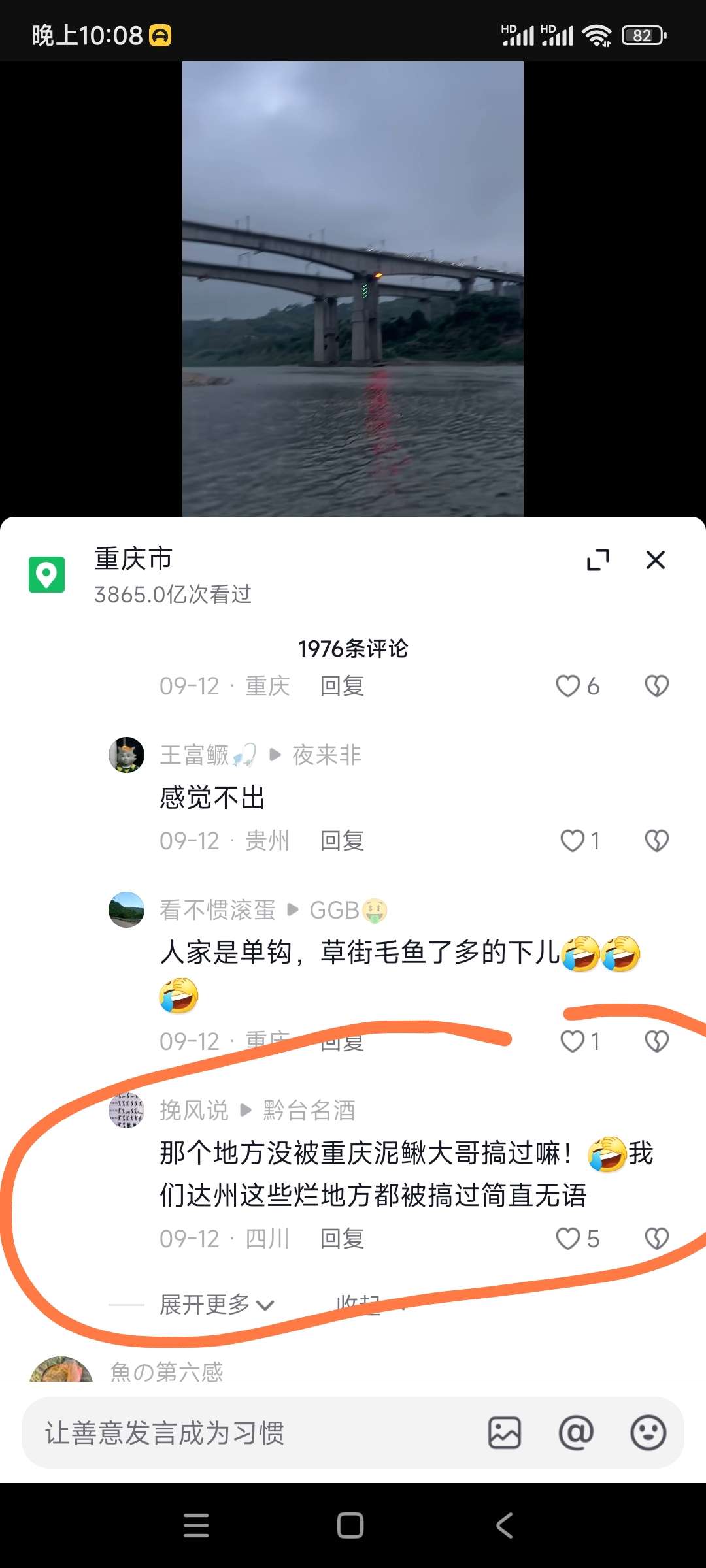Image resolution: width=706 pixels, height=1568 pixels.
Task: Go back using system navigation arrow
Action: pyautogui.click(x=504, y=1526)
